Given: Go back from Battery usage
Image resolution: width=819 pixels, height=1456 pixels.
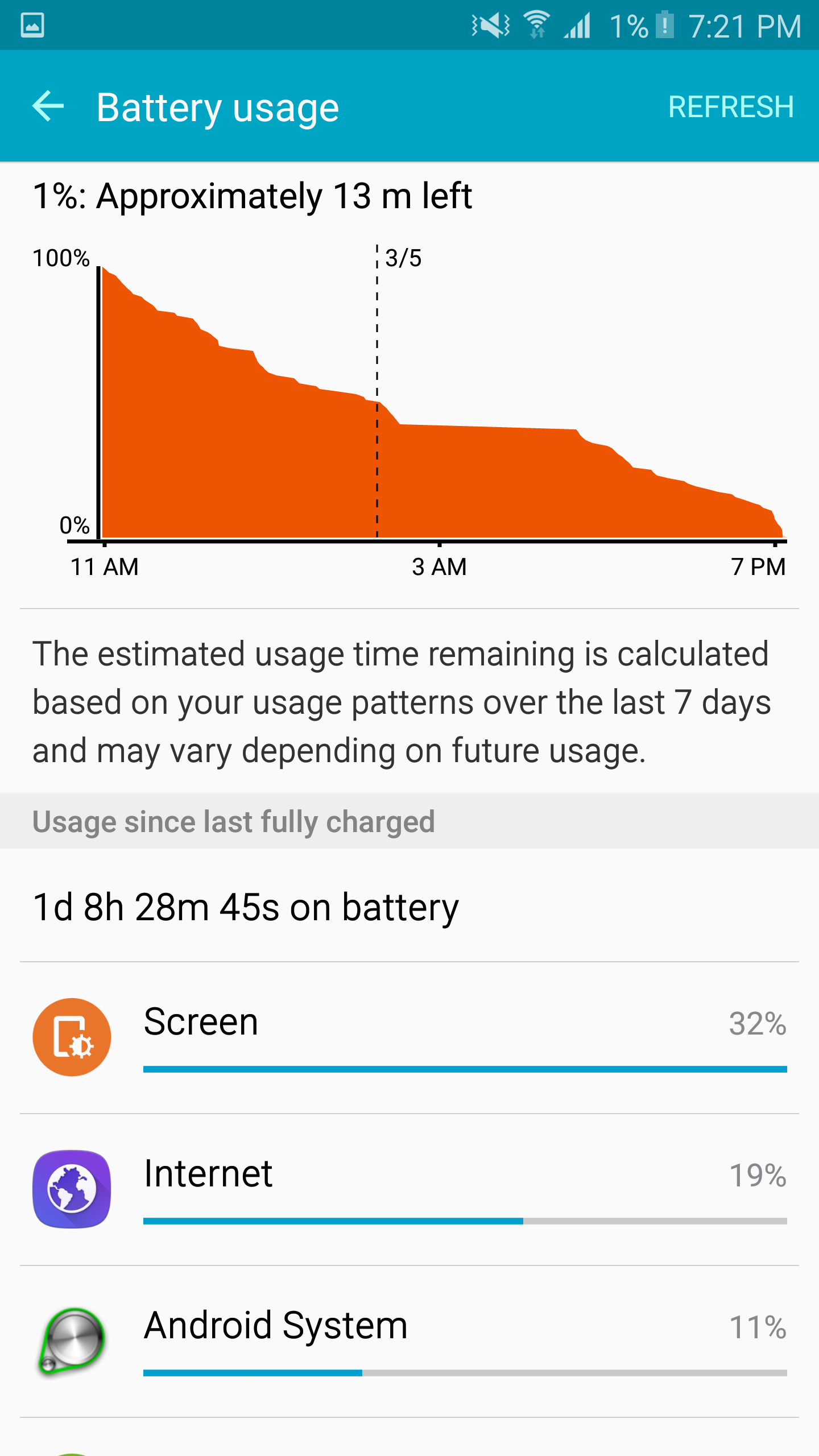Looking at the screenshot, I should tap(48, 106).
